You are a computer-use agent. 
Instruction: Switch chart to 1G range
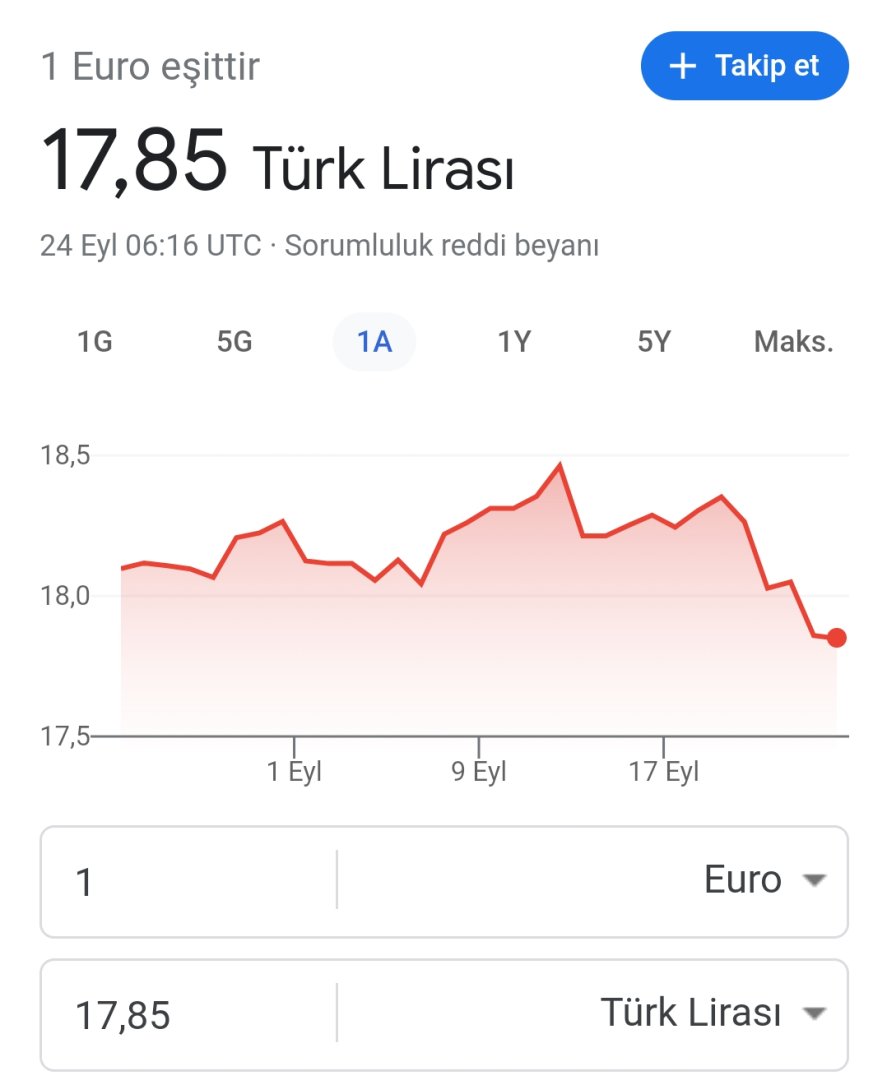(95, 342)
